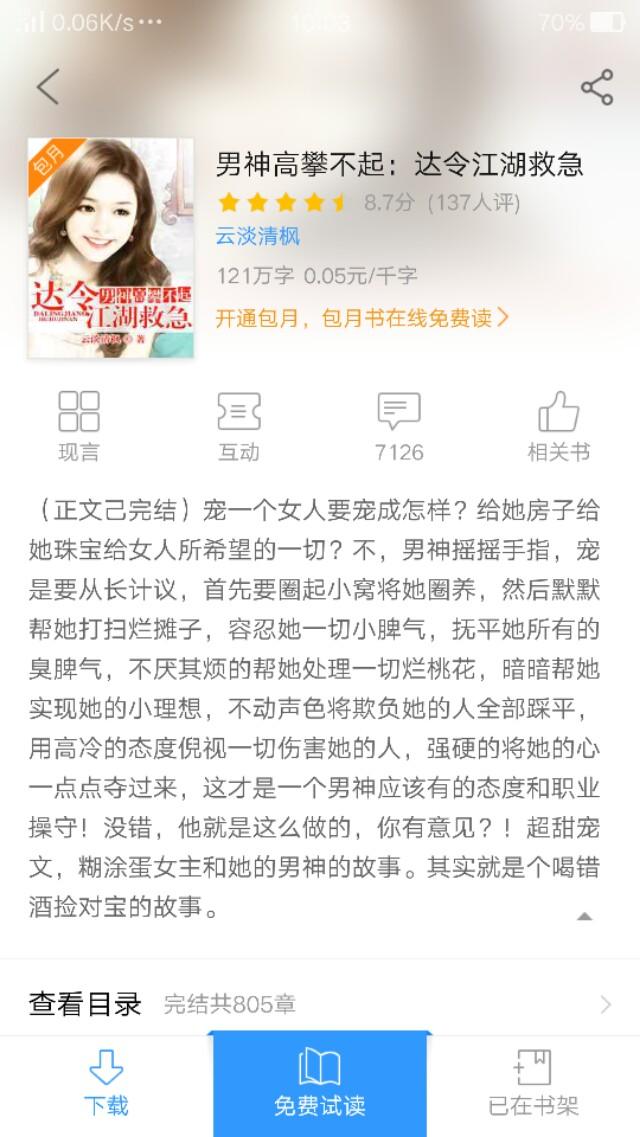Viewport: 640px width, 1137px height.
Task: Open the book cover thumbnail
Action: [x=111, y=248]
